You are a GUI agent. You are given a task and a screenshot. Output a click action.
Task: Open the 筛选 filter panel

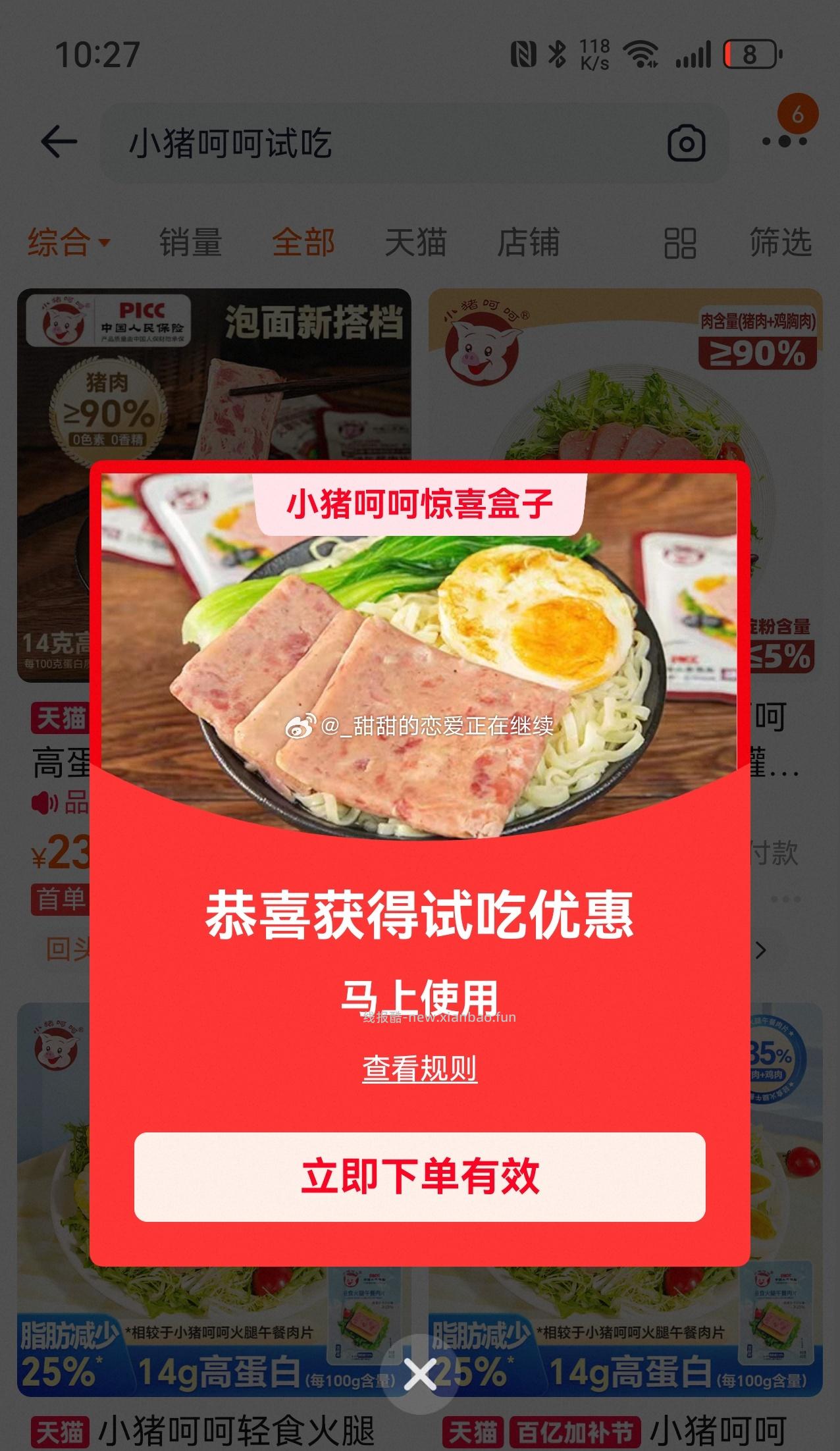point(782,242)
